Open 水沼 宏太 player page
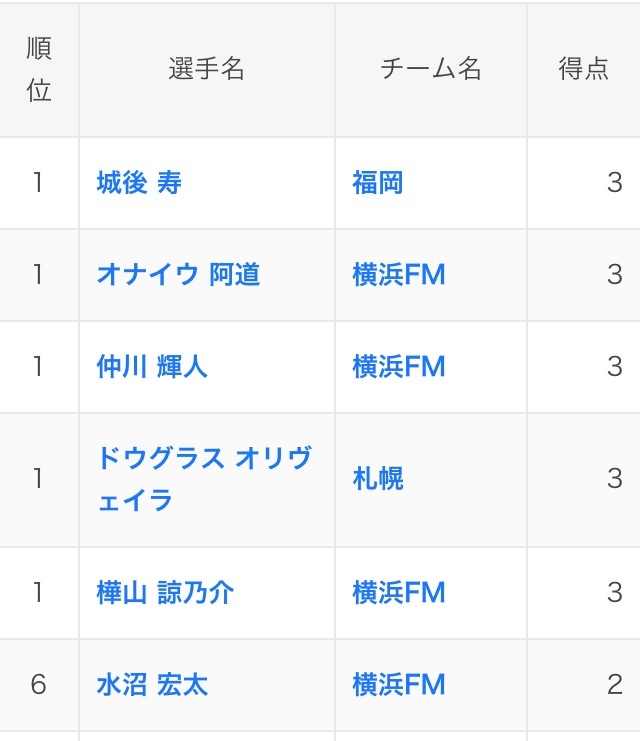This screenshot has width=640, height=741. click(x=152, y=685)
